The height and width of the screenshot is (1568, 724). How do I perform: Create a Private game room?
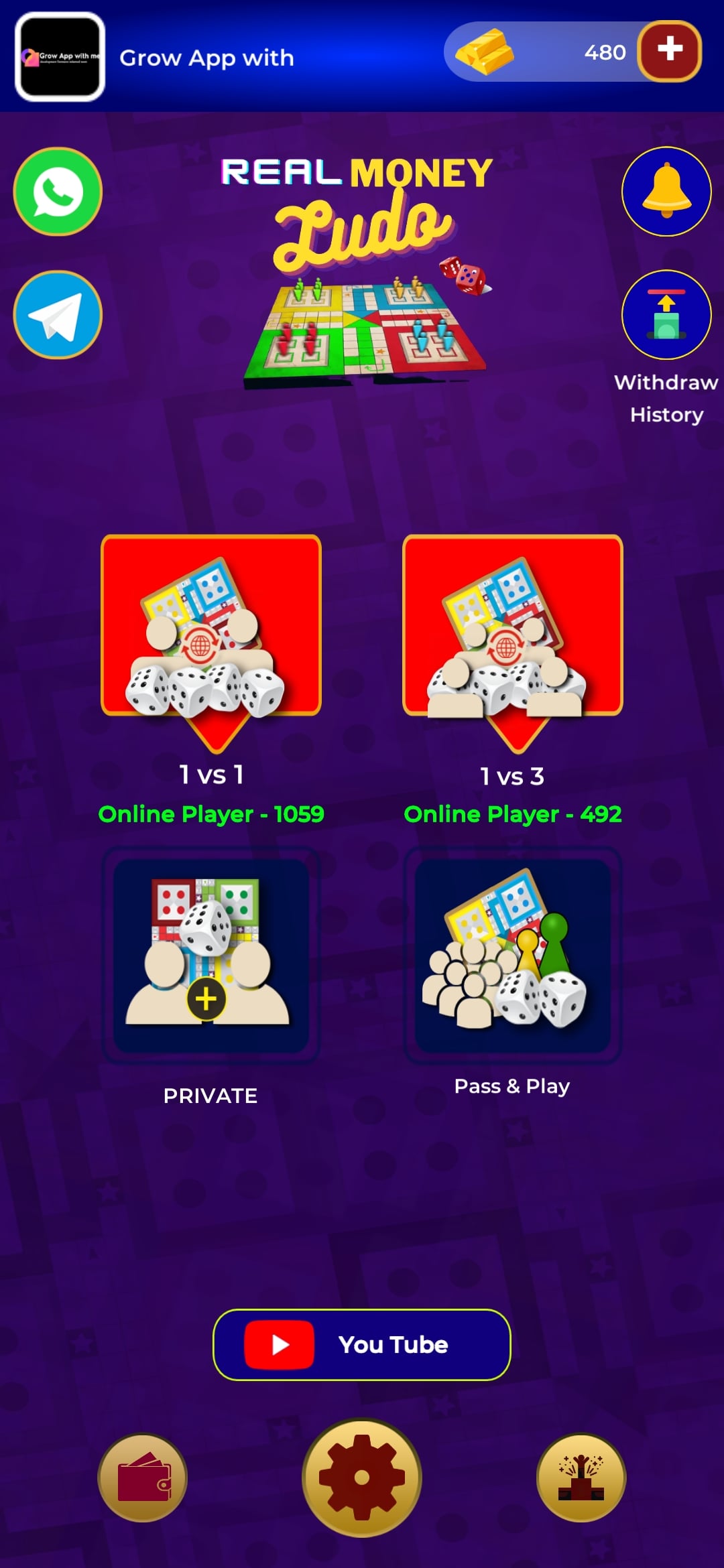click(211, 955)
